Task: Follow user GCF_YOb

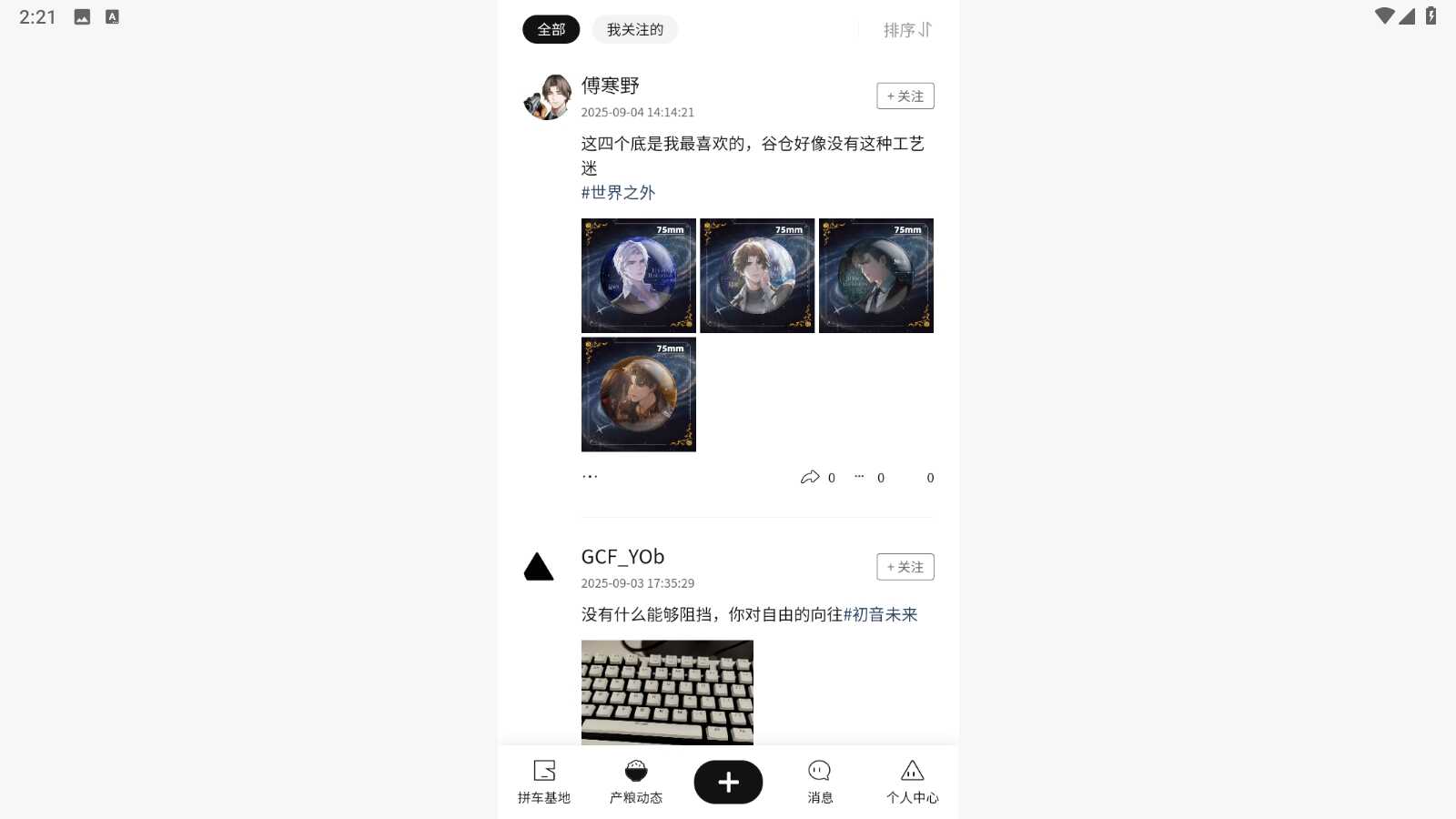Action: coord(905,567)
